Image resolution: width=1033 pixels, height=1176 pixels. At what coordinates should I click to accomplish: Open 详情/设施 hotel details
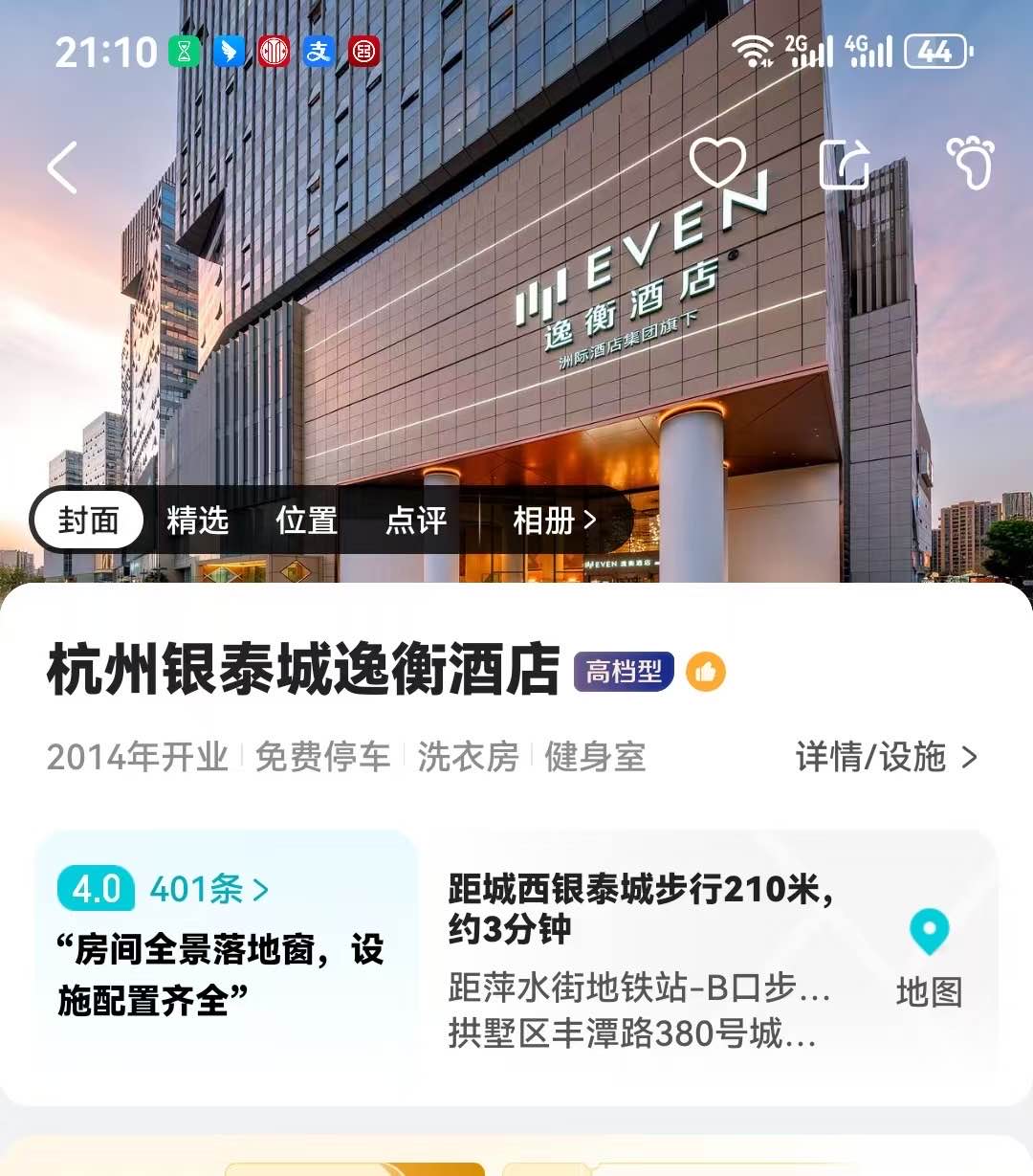tap(886, 757)
